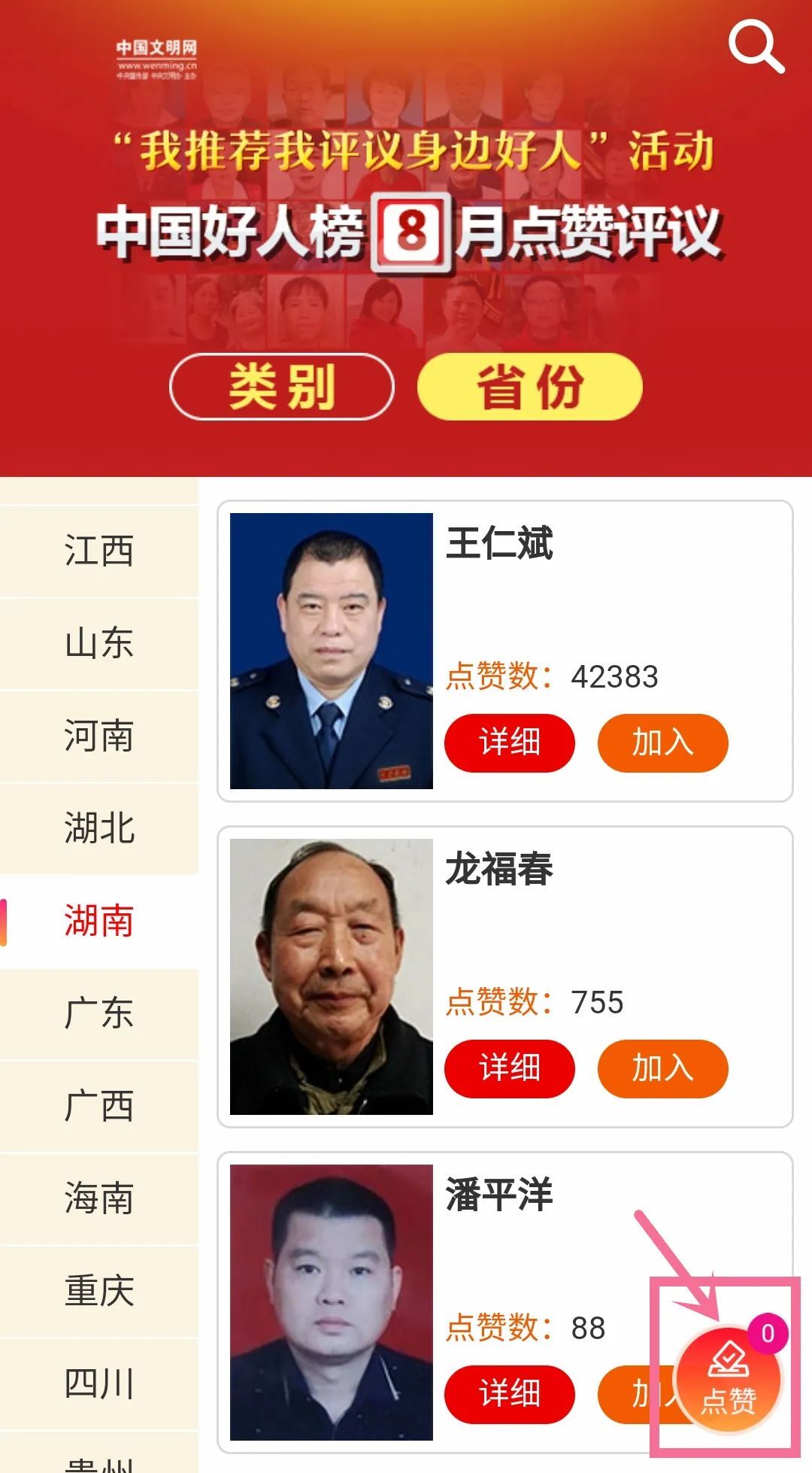The width and height of the screenshot is (812, 1473).
Task: View 详细 for 龙福春
Action: click(509, 1068)
